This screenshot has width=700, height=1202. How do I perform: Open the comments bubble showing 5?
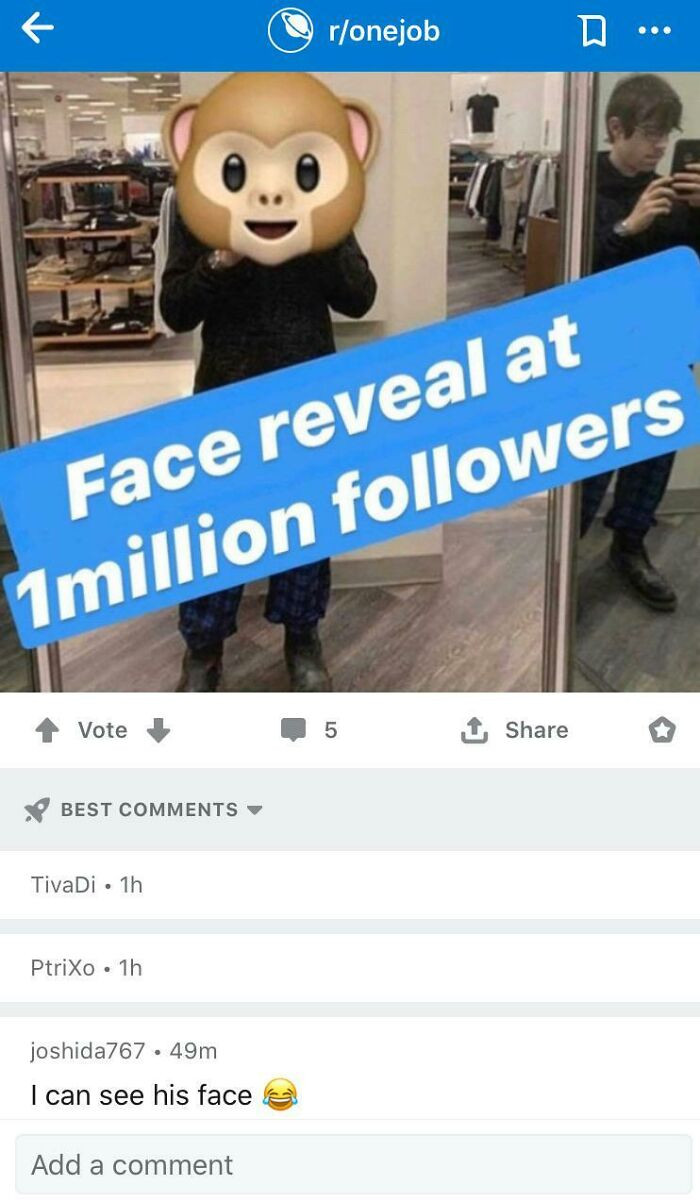(x=308, y=731)
